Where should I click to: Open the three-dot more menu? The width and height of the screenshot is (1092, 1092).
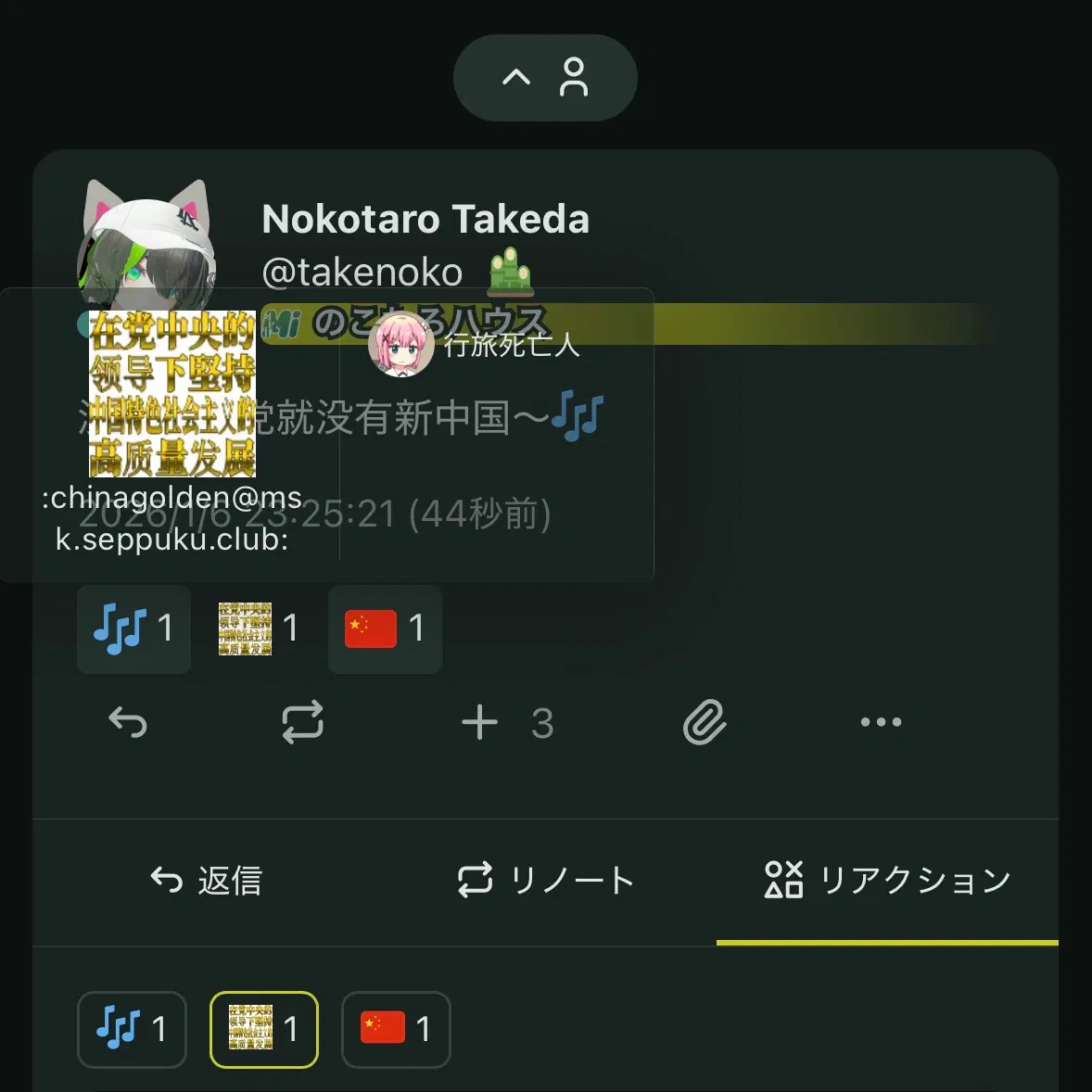[x=880, y=722]
